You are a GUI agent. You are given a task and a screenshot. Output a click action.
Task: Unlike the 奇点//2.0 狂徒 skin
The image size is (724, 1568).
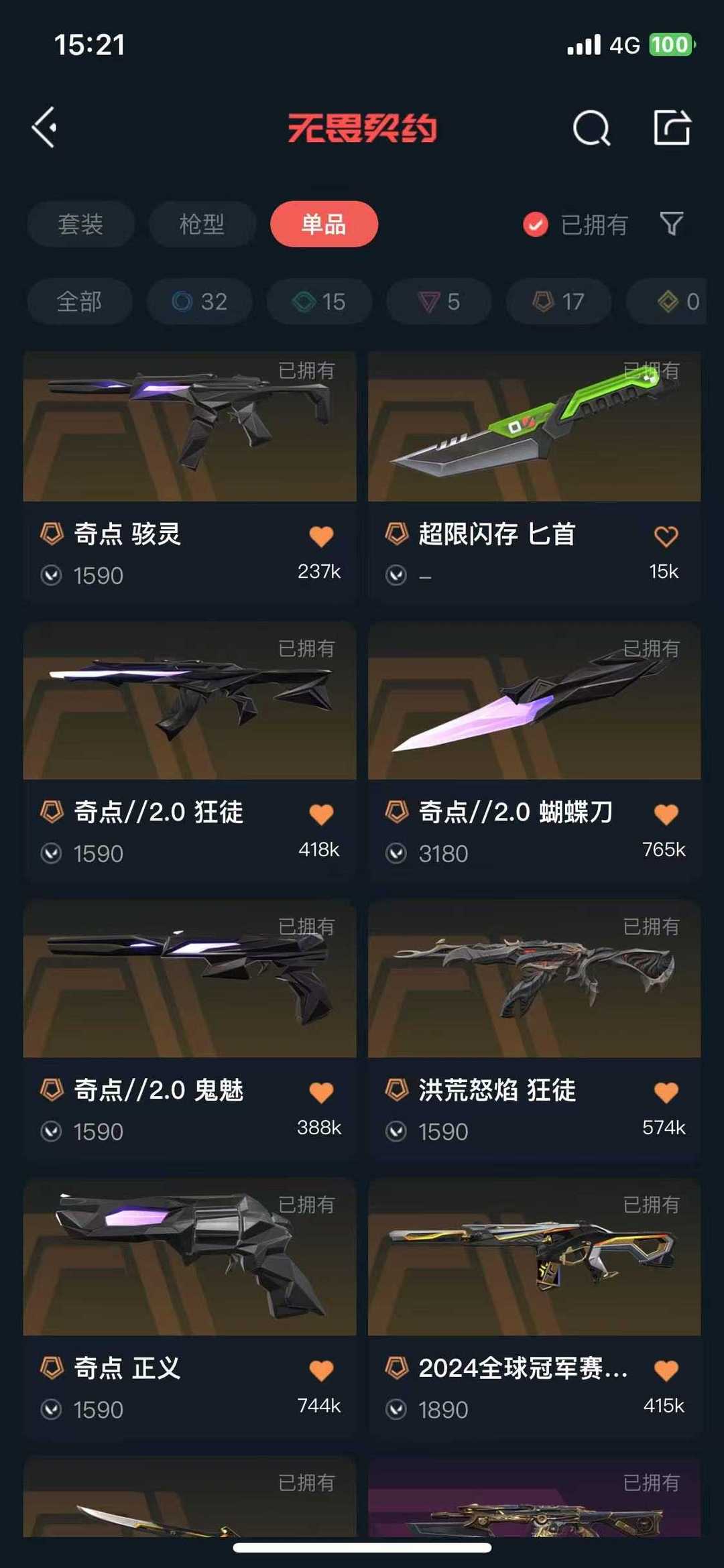pyautogui.click(x=321, y=814)
